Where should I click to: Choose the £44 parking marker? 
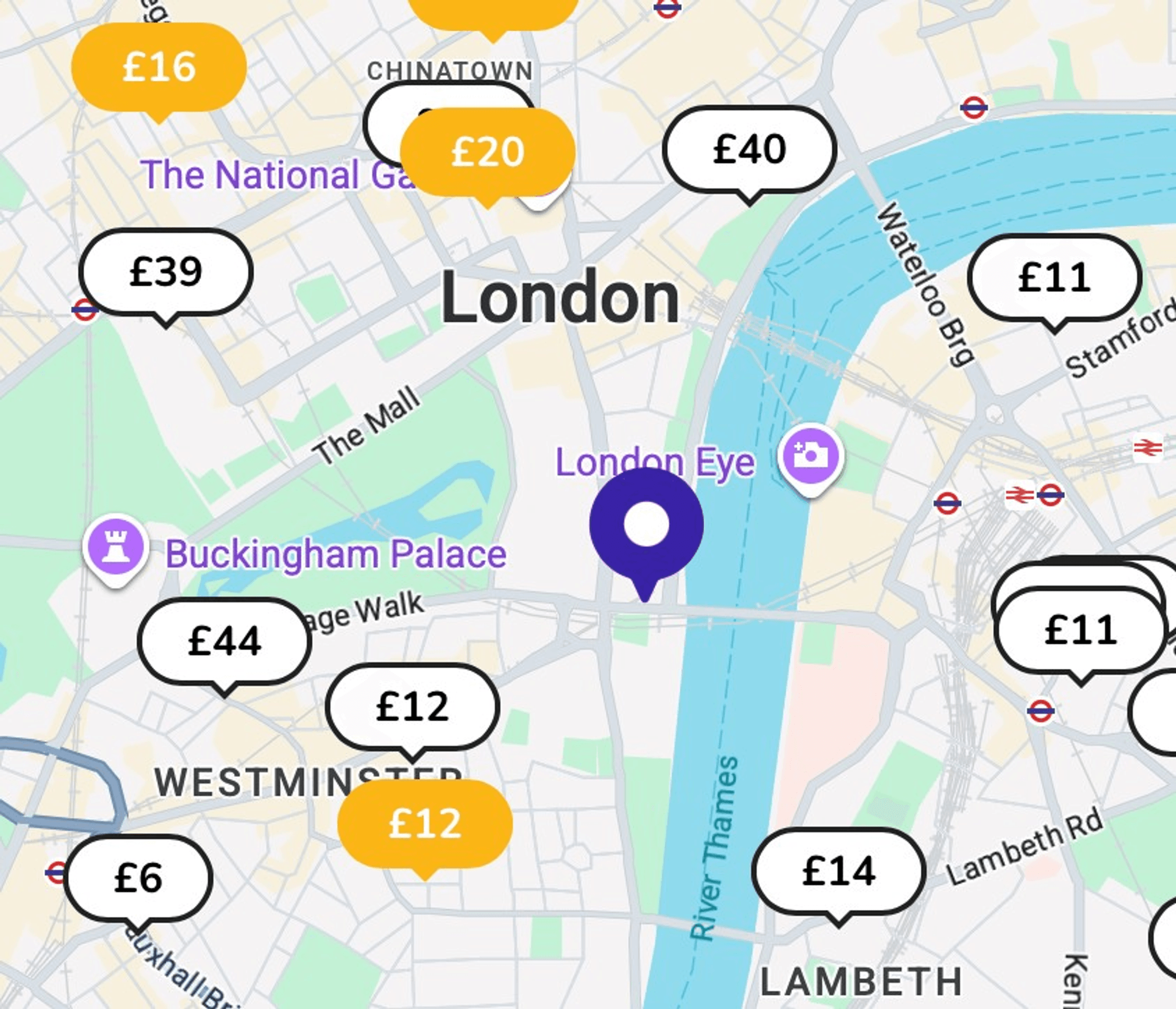(x=224, y=642)
